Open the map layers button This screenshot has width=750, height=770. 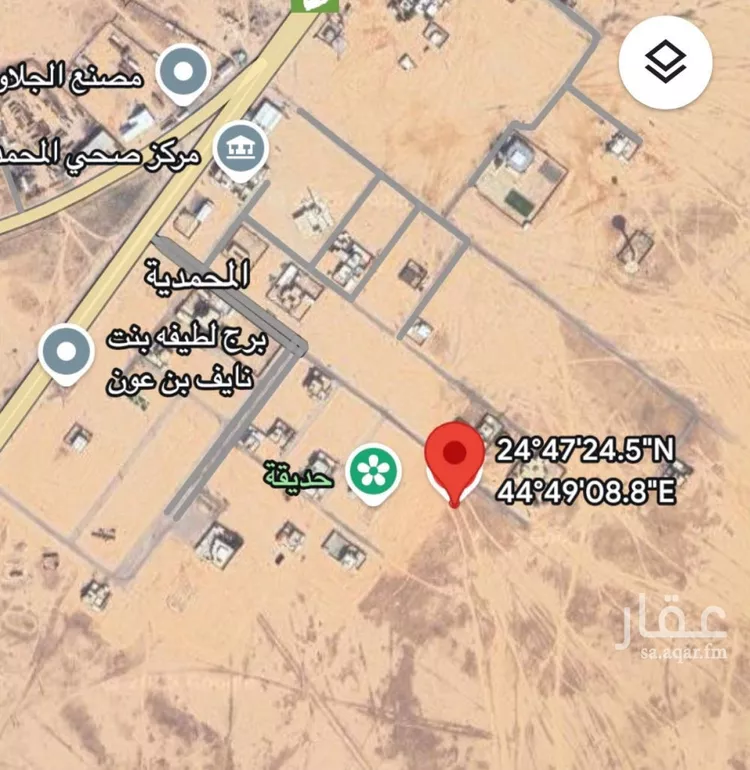(666, 62)
